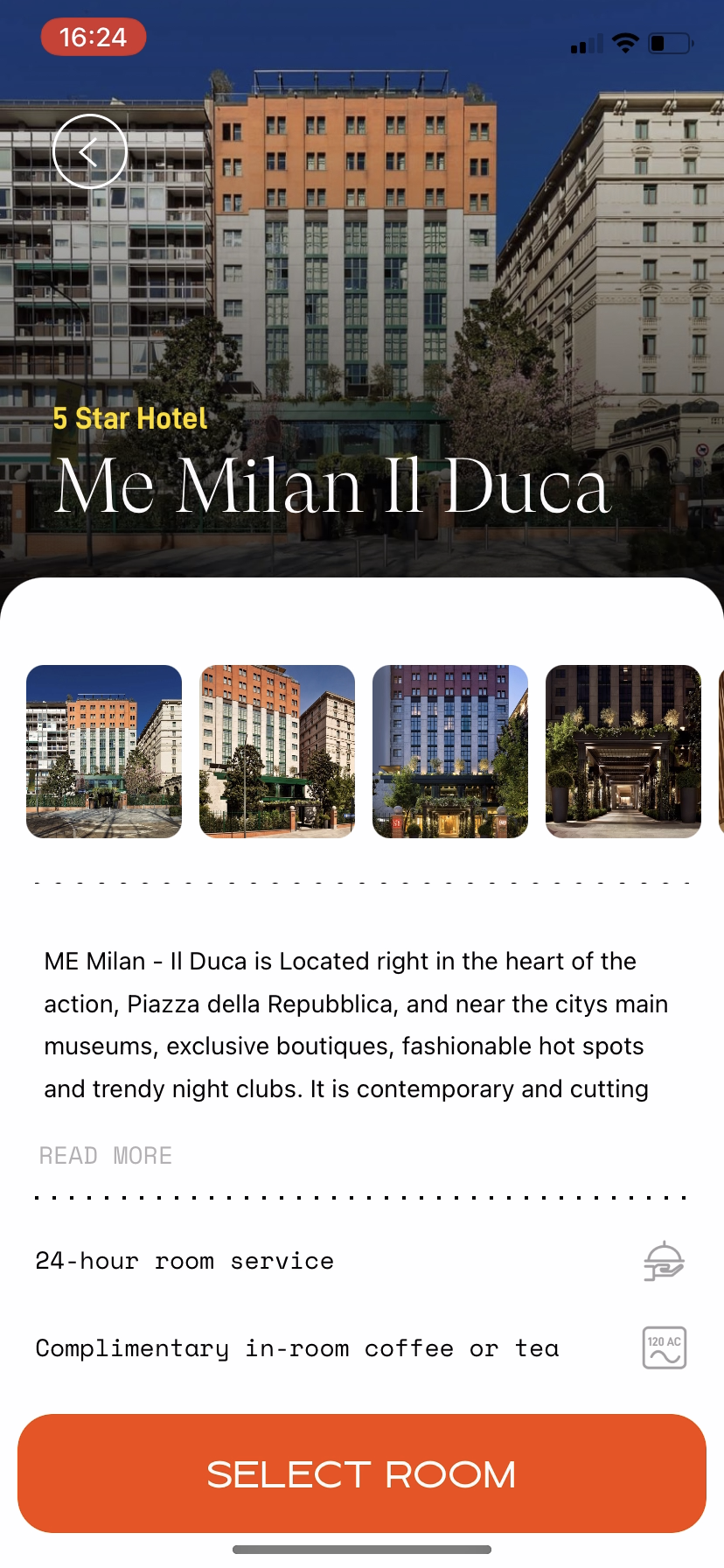Go back using the circled arrow
The width and height of the screenshot is (724, 1568).
[x=90, y=151]
